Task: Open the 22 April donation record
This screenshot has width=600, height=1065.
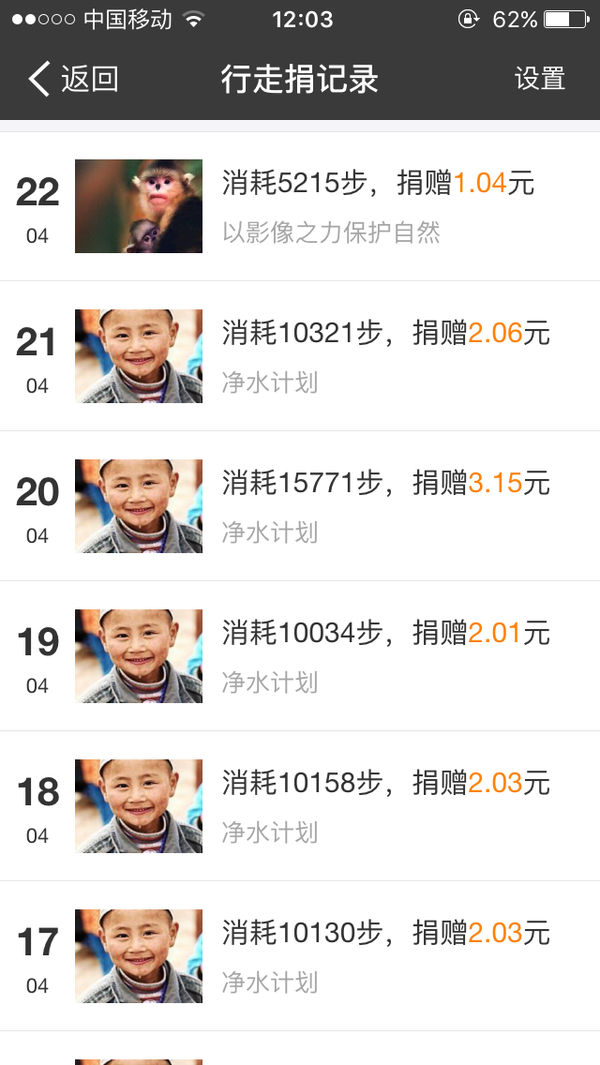Action: tap(300, 206)
